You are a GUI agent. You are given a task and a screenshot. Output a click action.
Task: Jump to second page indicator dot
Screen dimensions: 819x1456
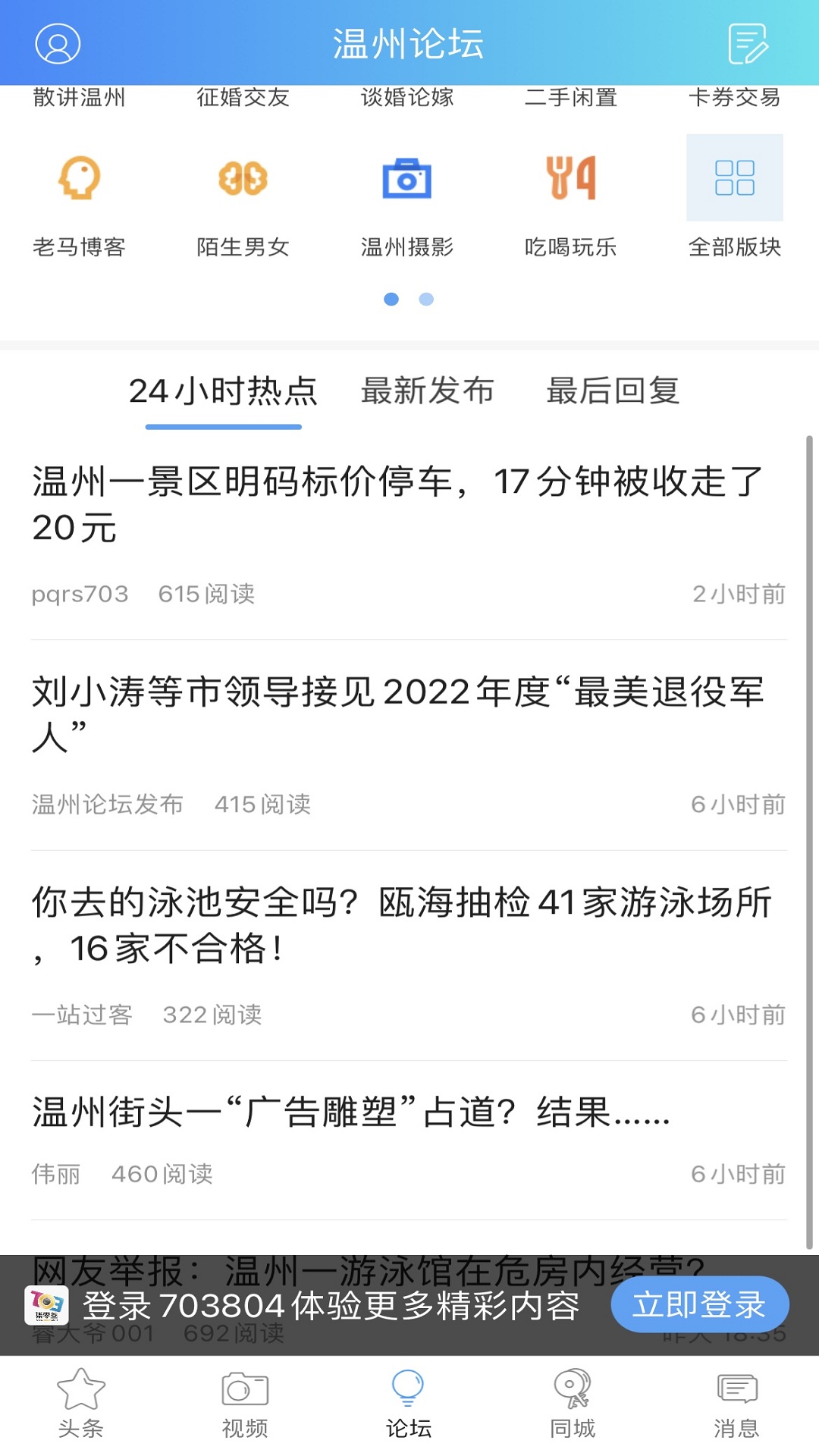(426, 300)
